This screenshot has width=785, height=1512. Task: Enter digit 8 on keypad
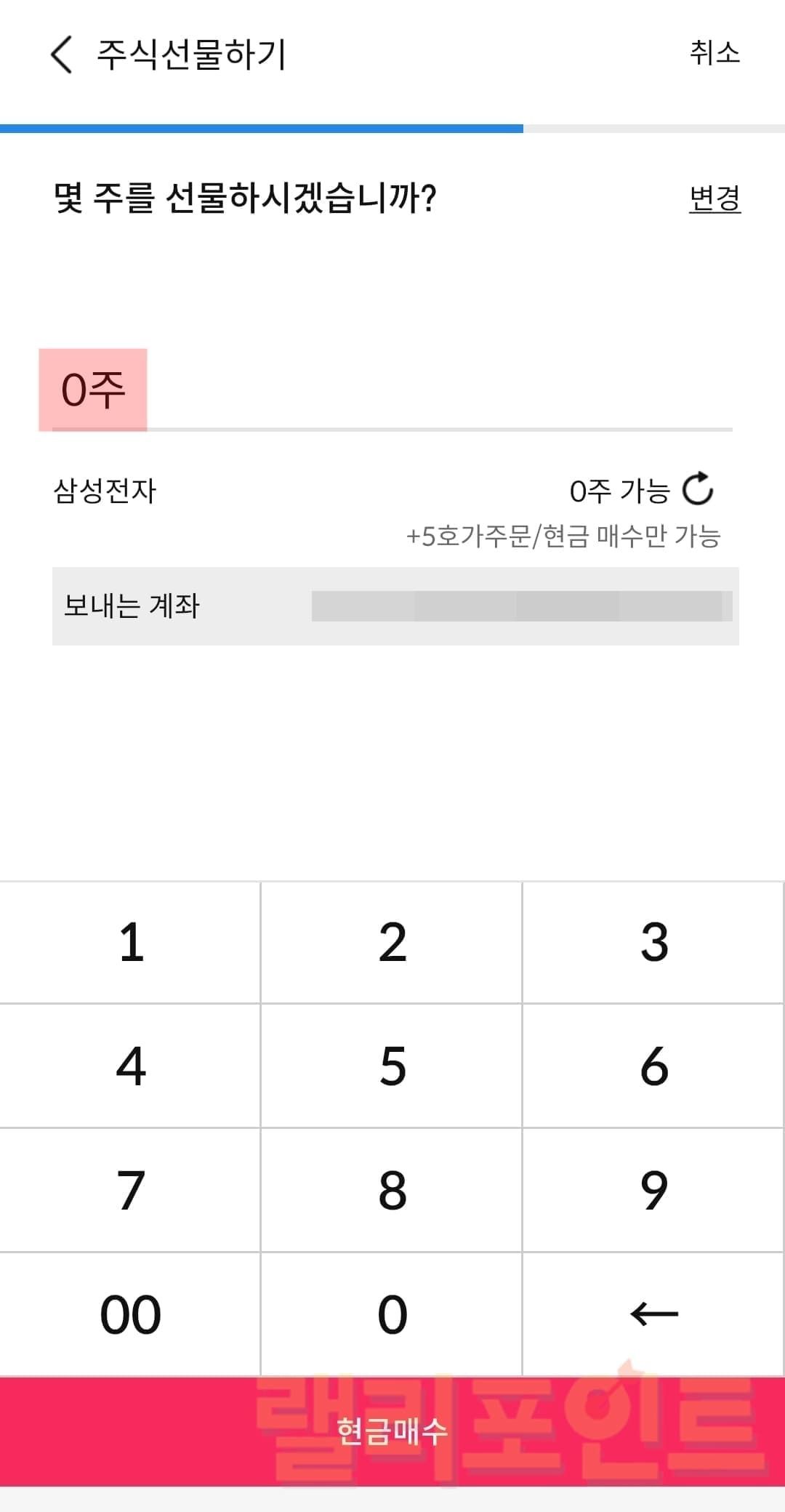(392, 1190)
